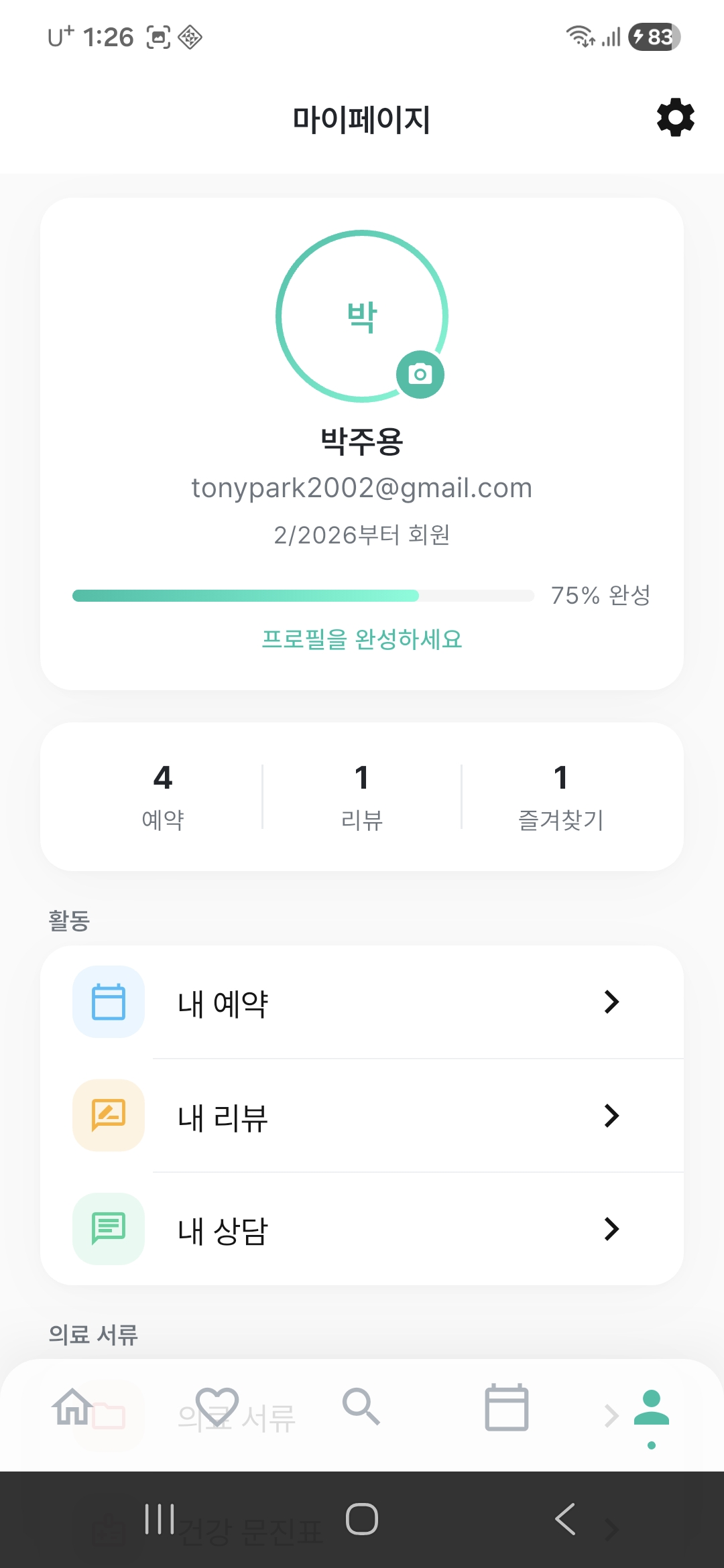Tap the 75% profile completion progress bar
Viewport: 724px width, 1568px height.
(302, 595)
